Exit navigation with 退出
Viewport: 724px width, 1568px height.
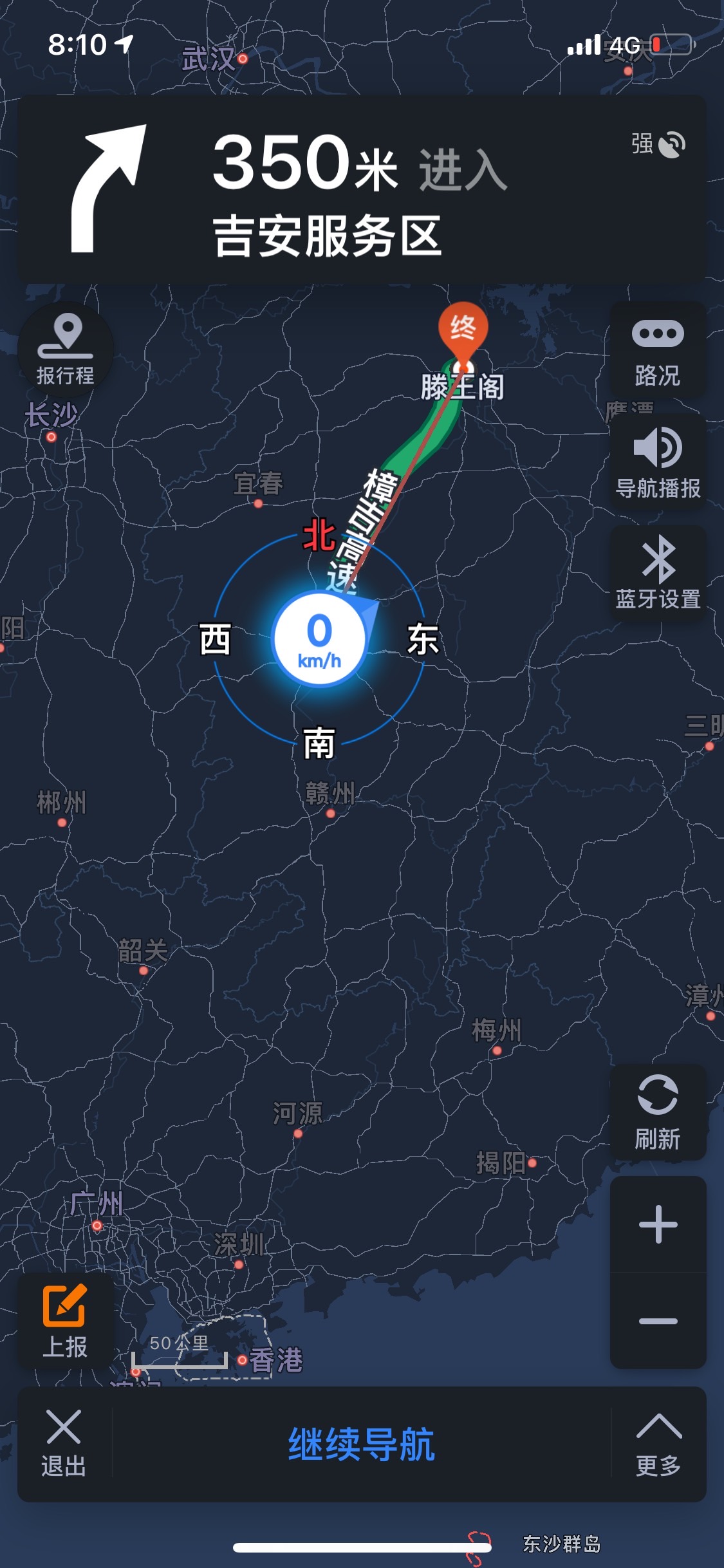[64, 1443]
